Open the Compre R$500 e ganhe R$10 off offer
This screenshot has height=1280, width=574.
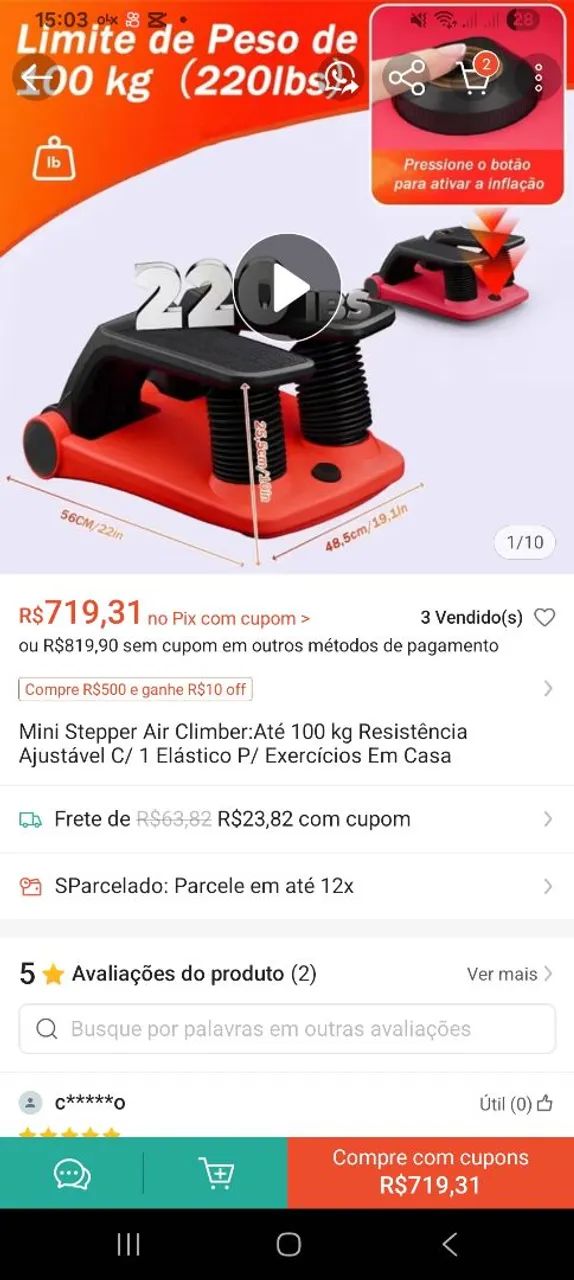[135, 689]
